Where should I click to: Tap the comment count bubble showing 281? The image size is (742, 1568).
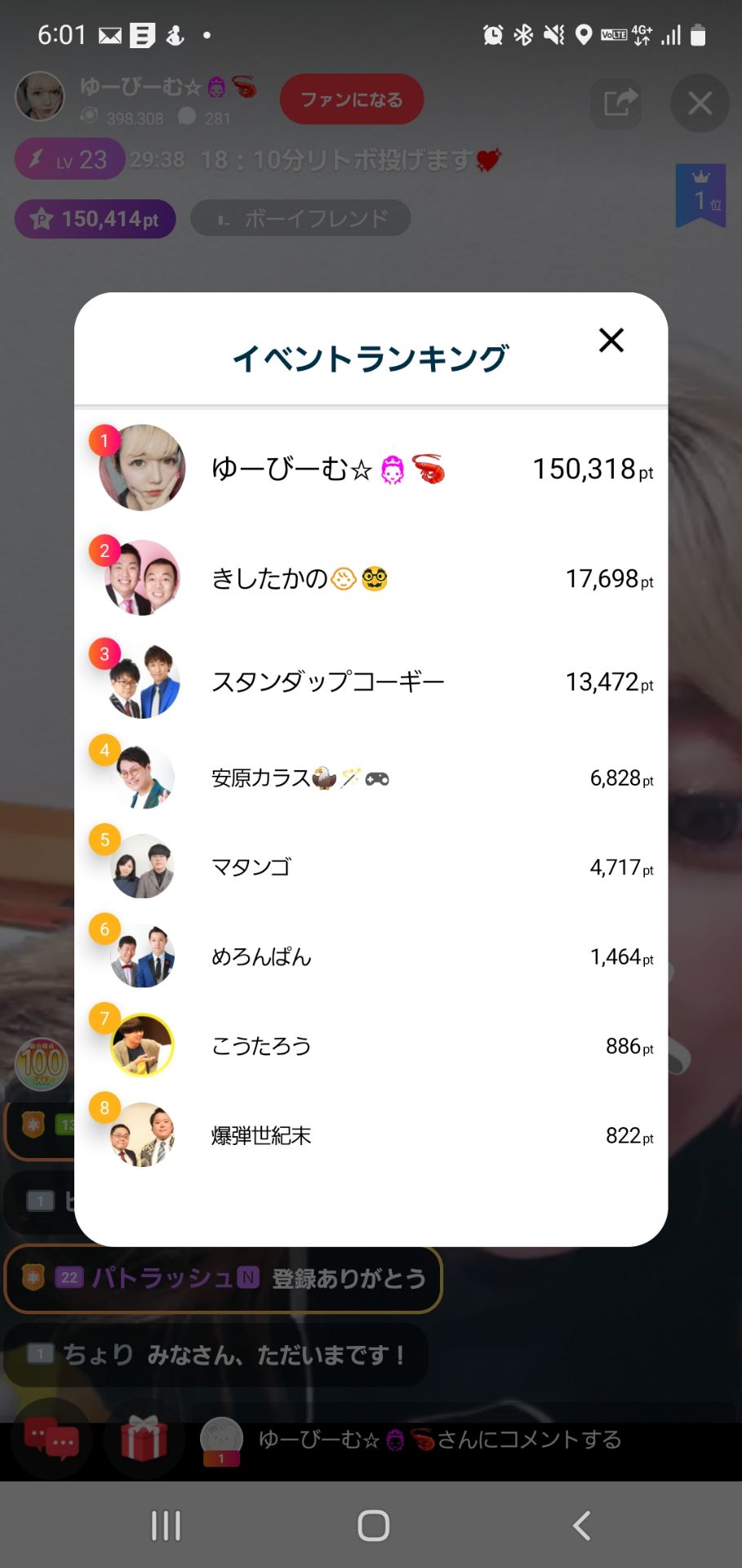pos(189,118)
